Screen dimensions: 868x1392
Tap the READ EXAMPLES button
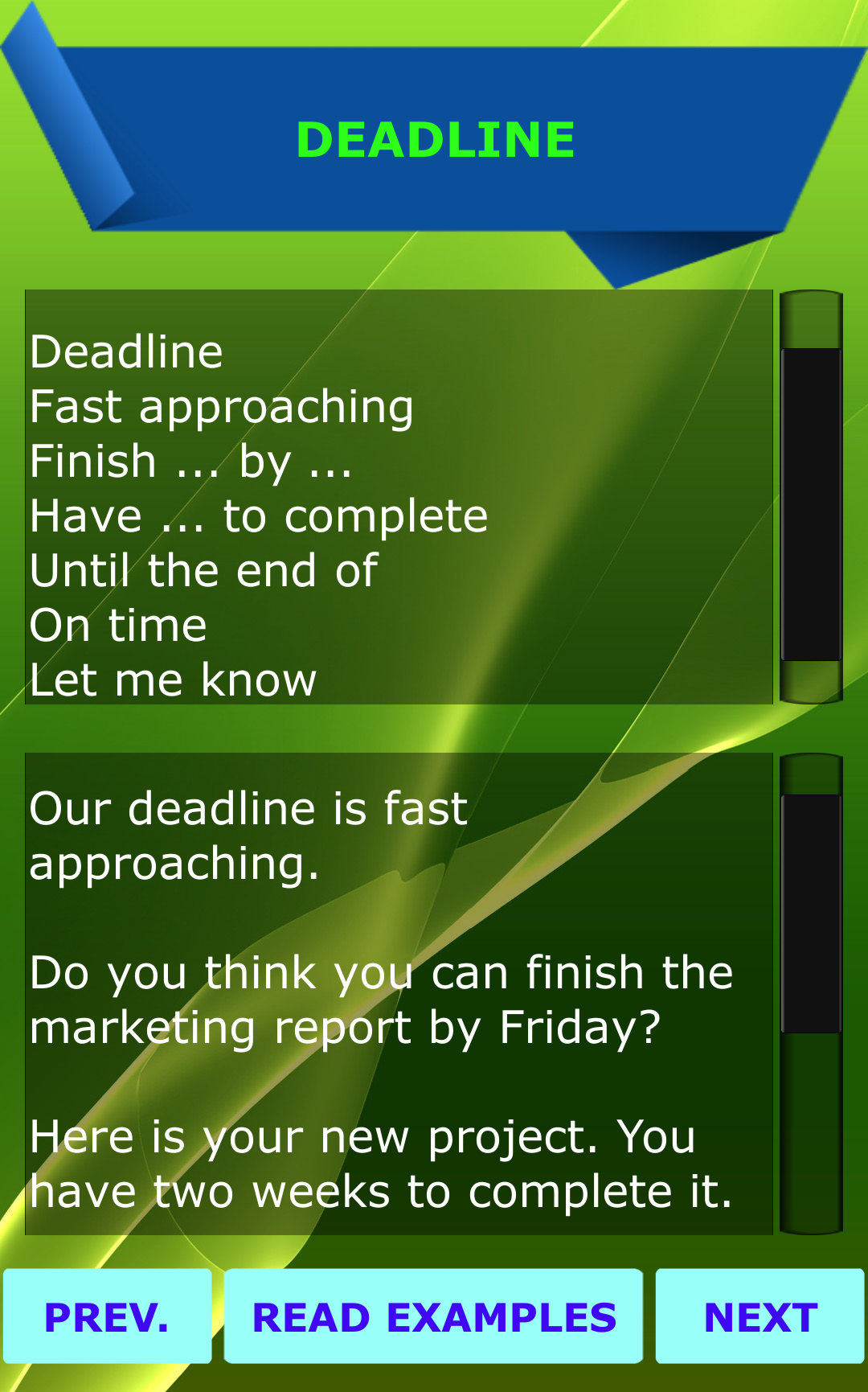tap(433, 1316)
